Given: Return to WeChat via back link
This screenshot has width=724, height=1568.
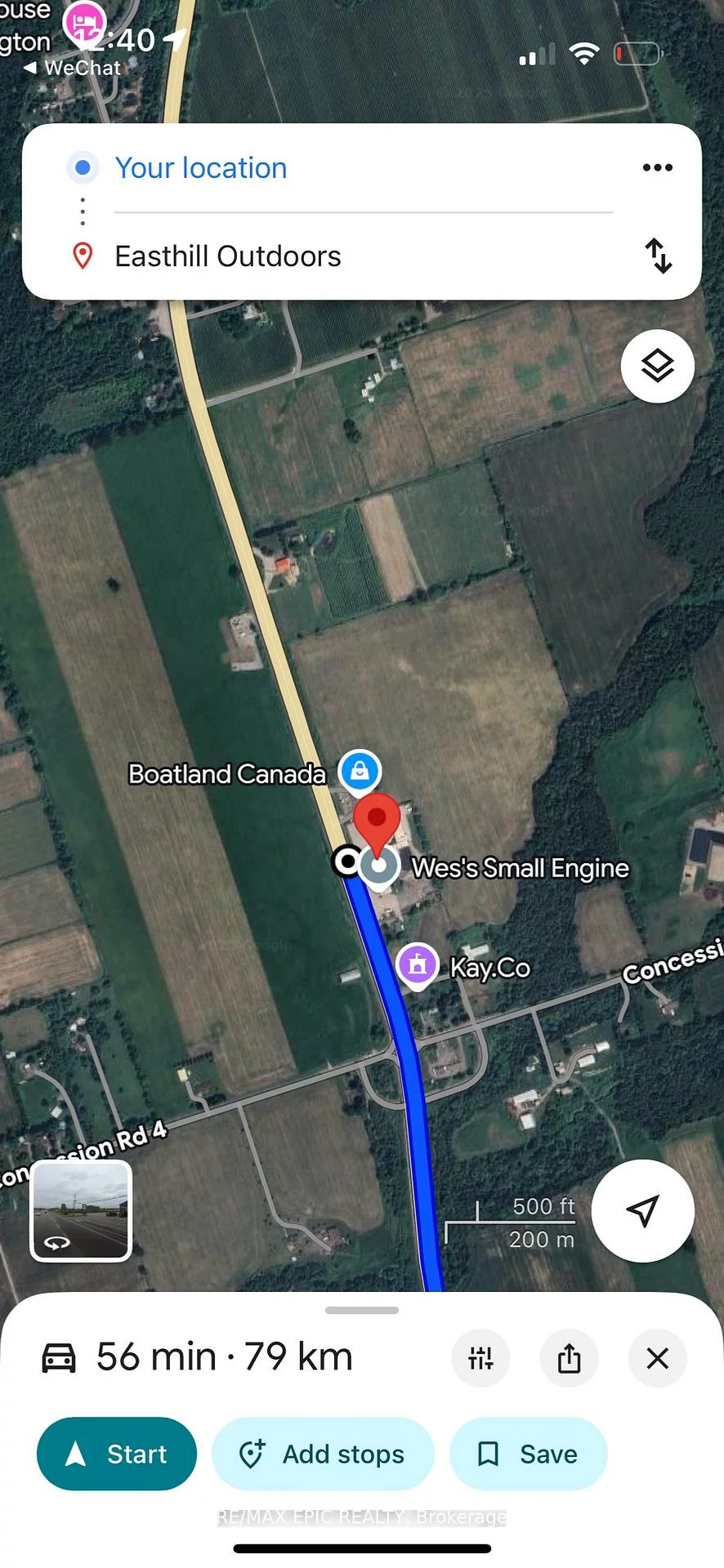Looking at the screenshot, I should (x=74, y=69).
